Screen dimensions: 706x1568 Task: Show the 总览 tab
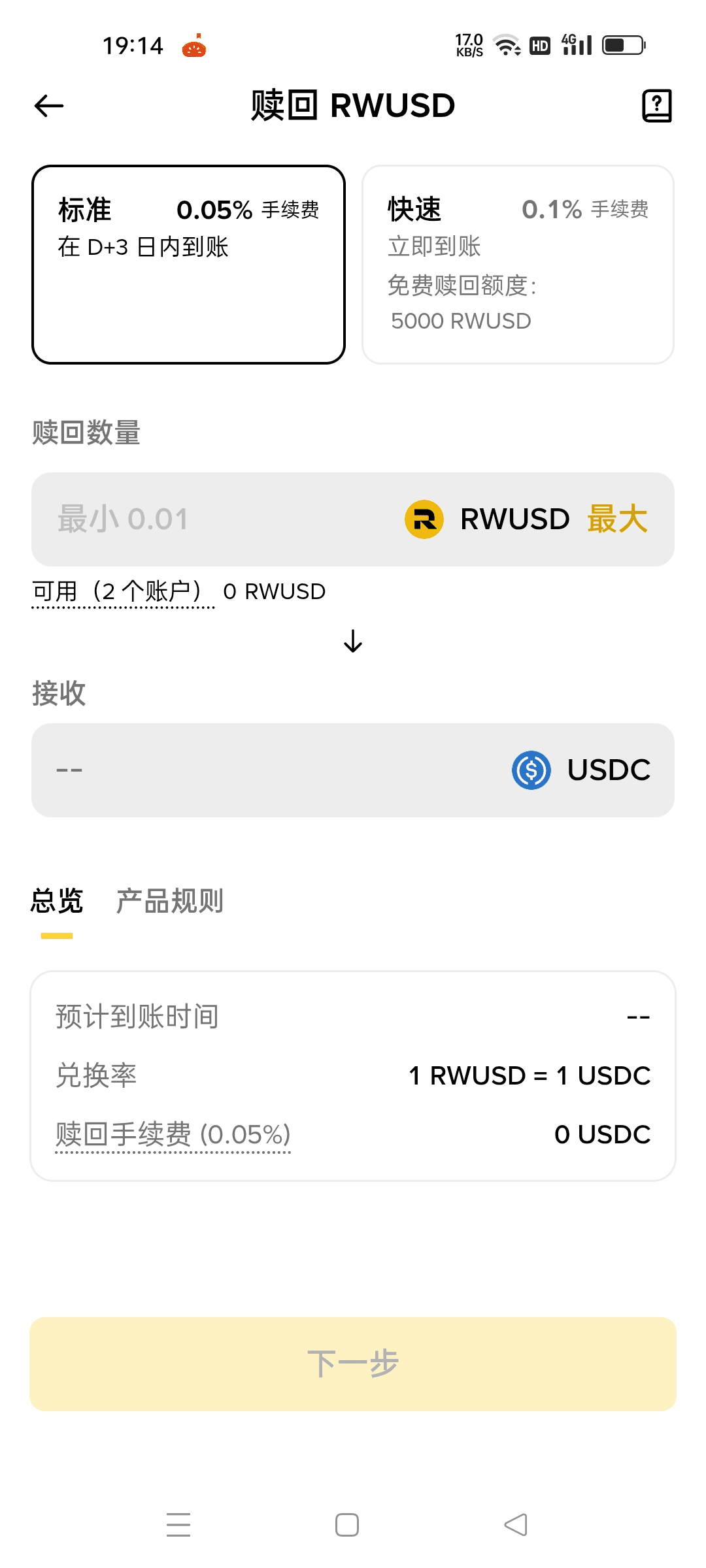(x=57, y=902)
